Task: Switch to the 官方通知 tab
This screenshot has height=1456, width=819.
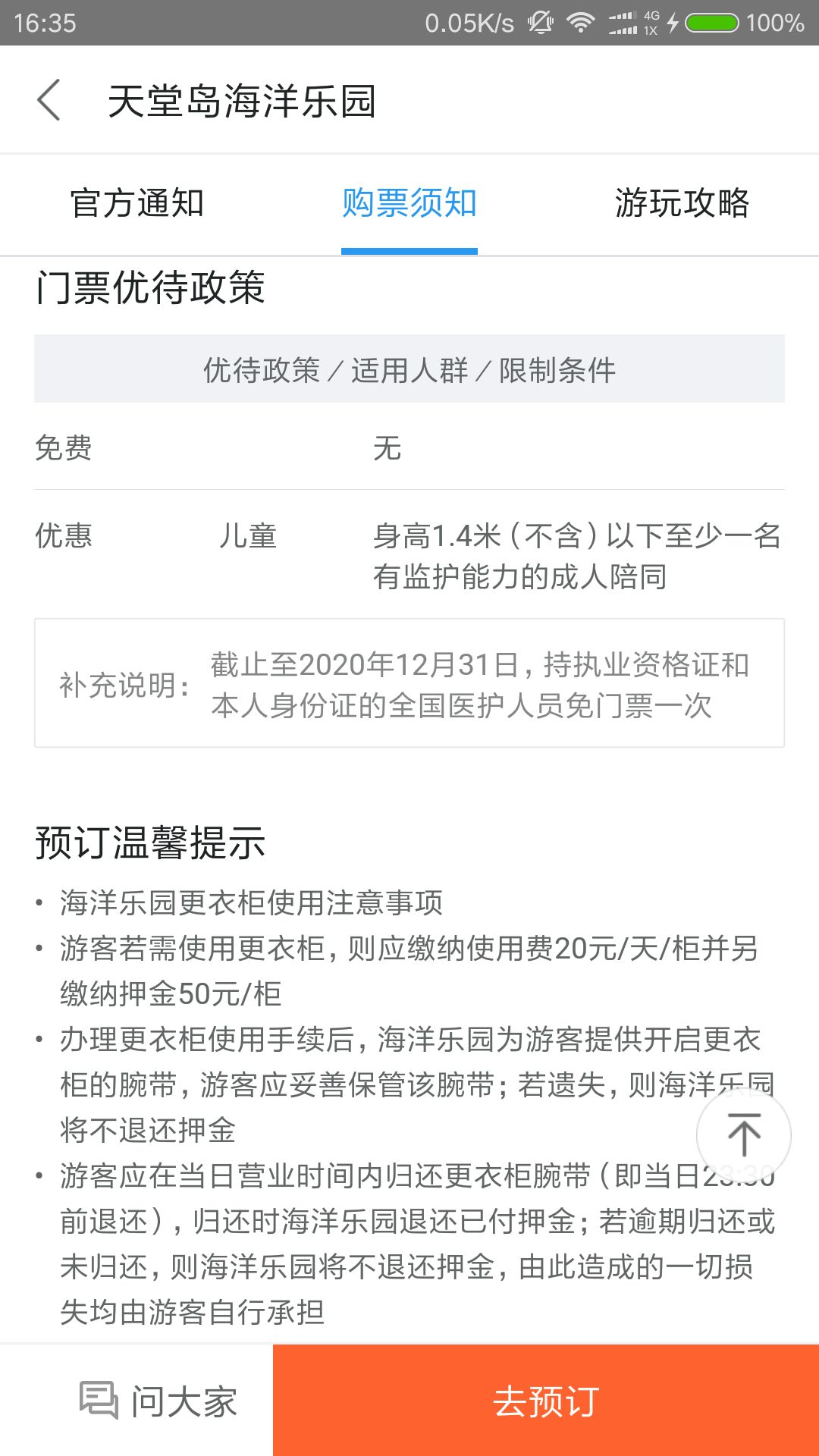Action: point(136,203)
